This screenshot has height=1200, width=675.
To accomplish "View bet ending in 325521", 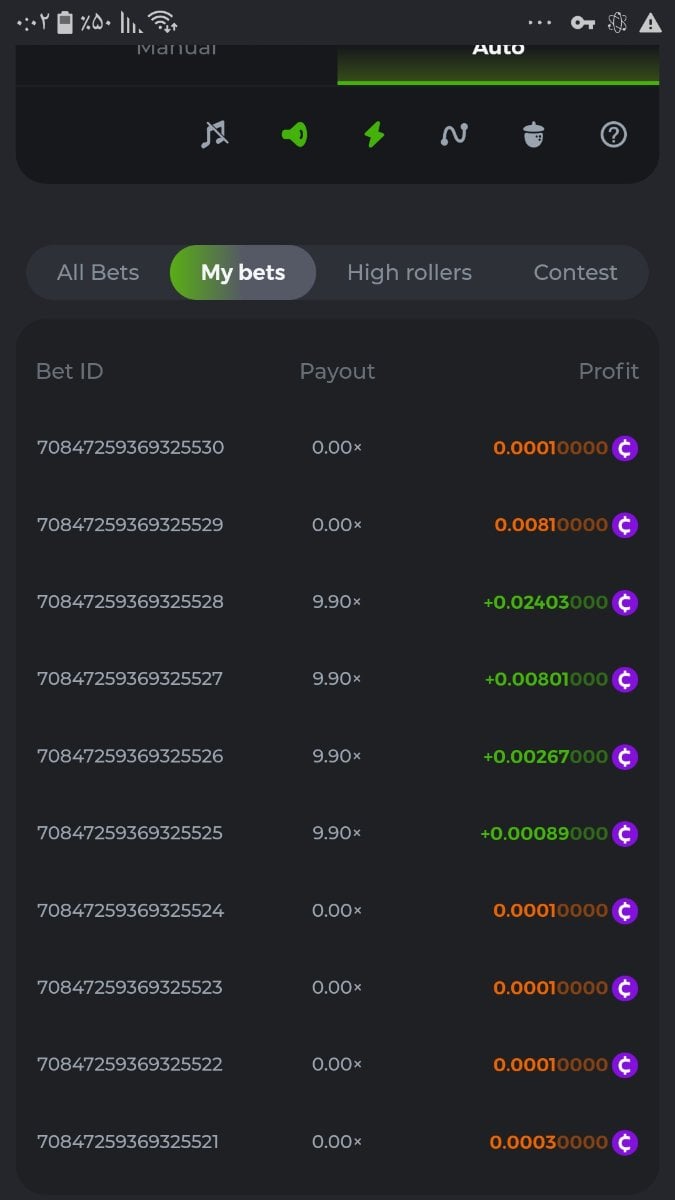I will coord(128,1141).
